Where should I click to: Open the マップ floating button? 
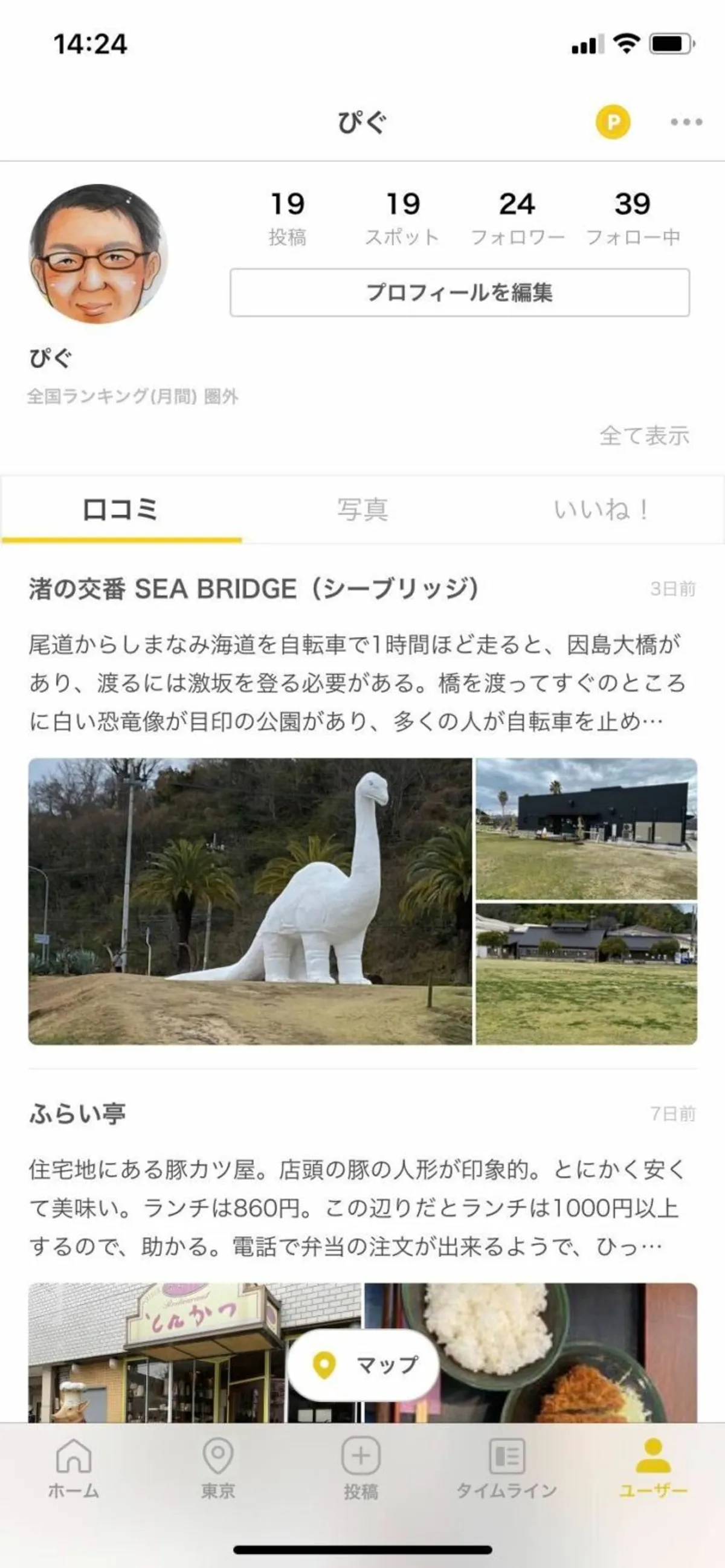[363, 1364]
